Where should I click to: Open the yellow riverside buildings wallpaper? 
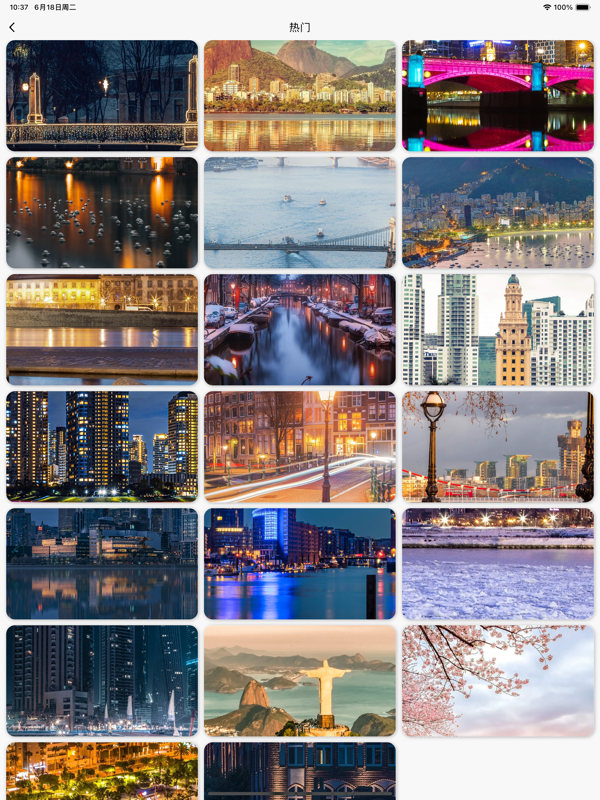click(x=102, y=329)
